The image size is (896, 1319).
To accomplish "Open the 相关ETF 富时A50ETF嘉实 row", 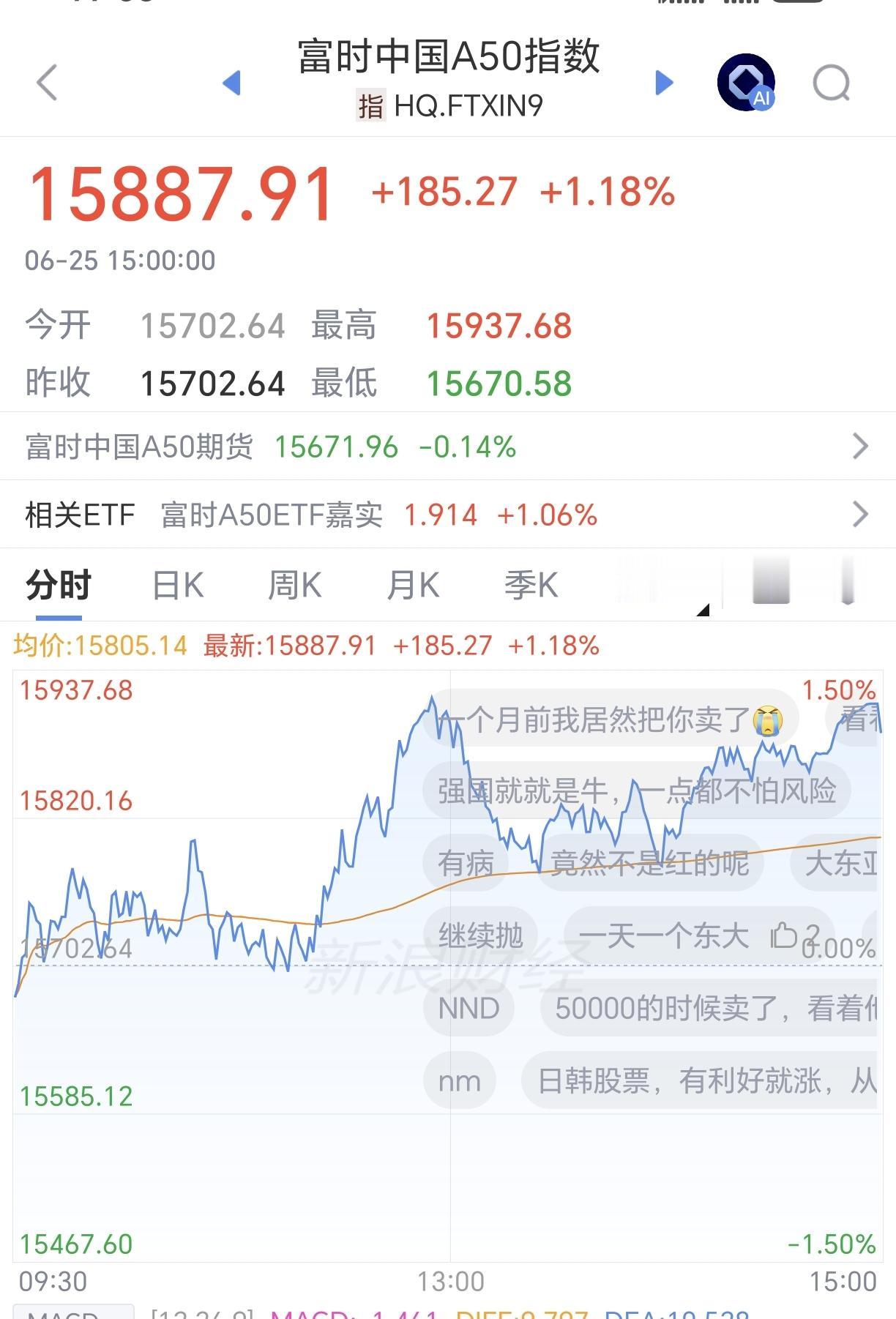I will (x=448, y=515).
